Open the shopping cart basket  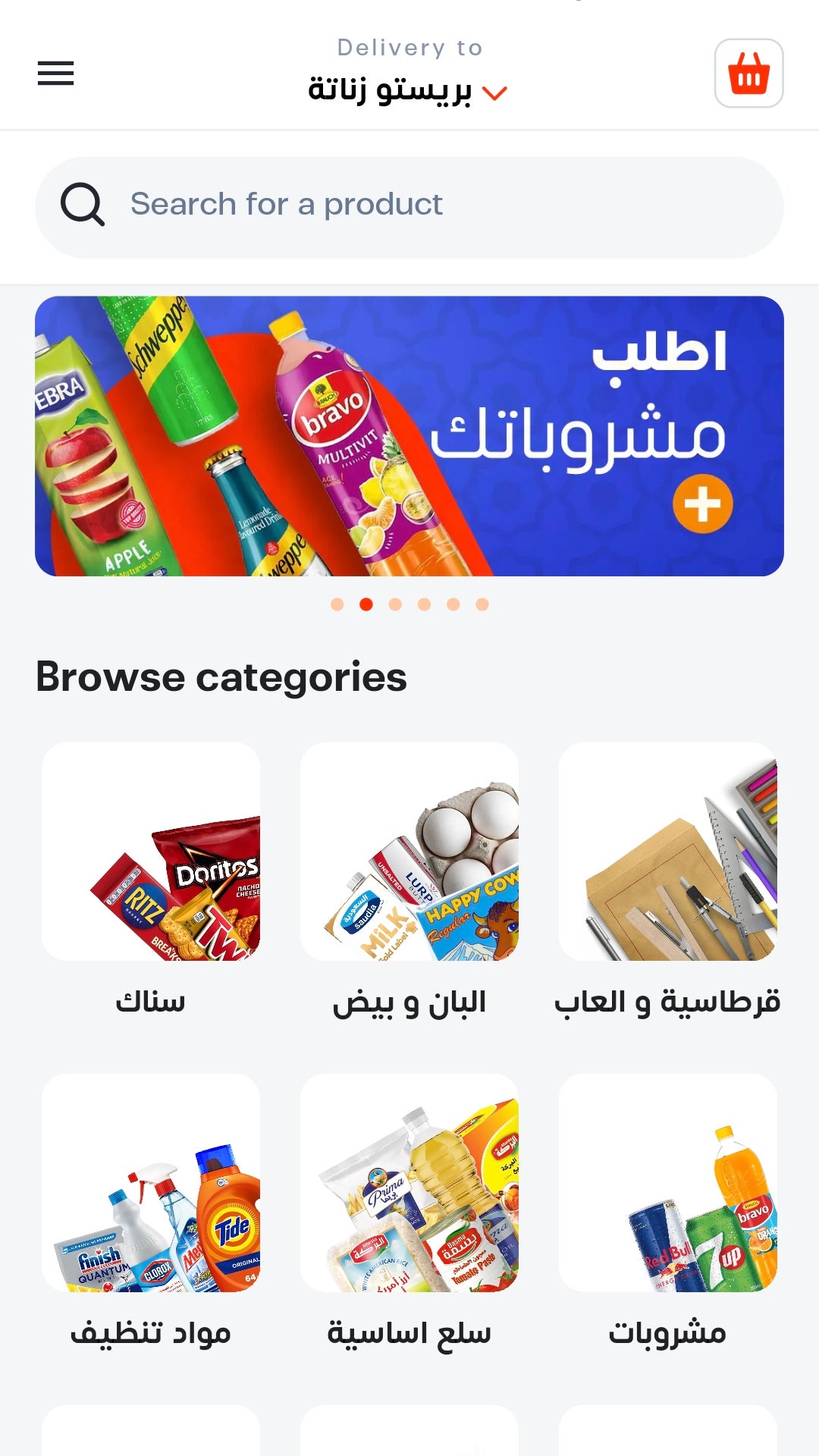[748, 74]
